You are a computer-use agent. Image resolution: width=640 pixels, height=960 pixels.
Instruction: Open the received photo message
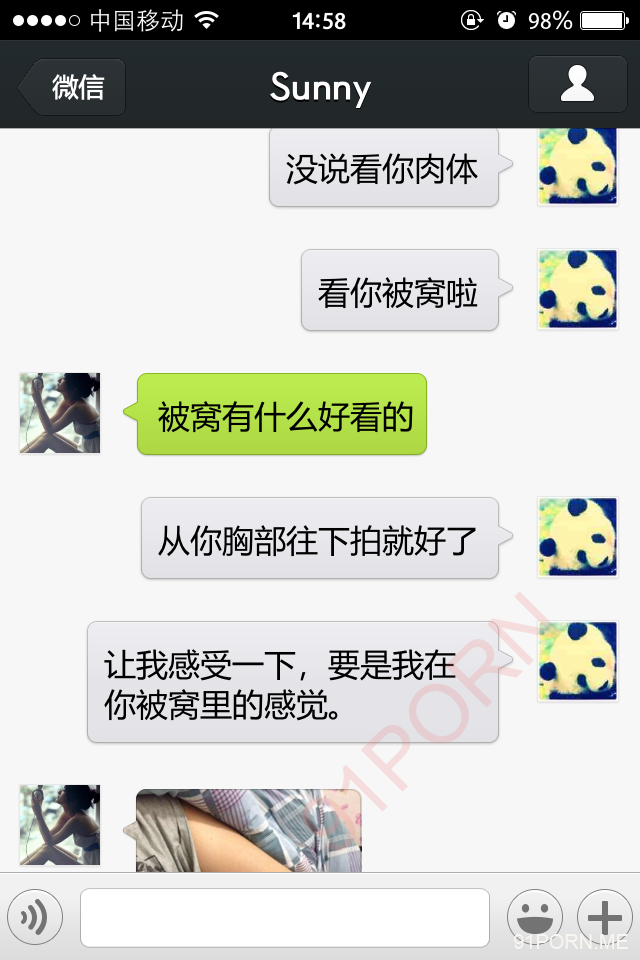248,830
